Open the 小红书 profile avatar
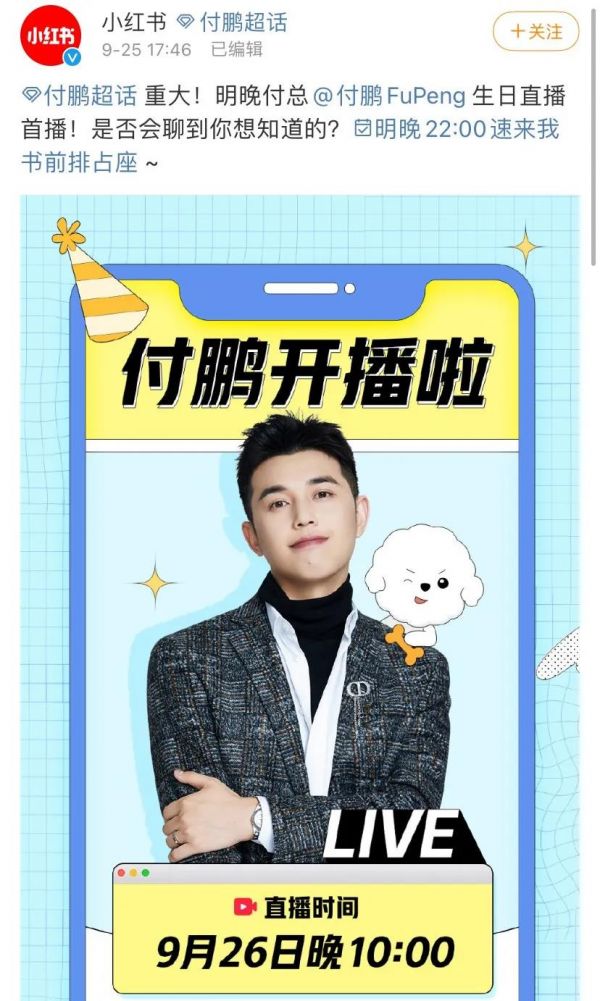 52,37
